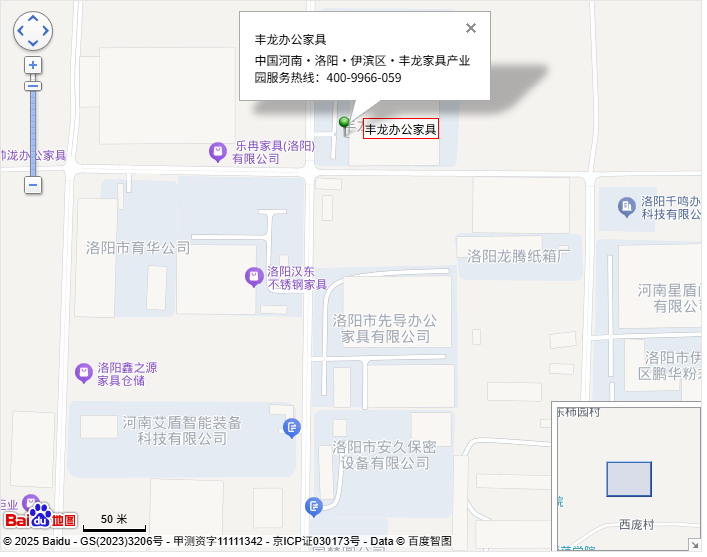Tap the green marker pin
The height and width of the screenshot is (557, 707).
point(345,124)
